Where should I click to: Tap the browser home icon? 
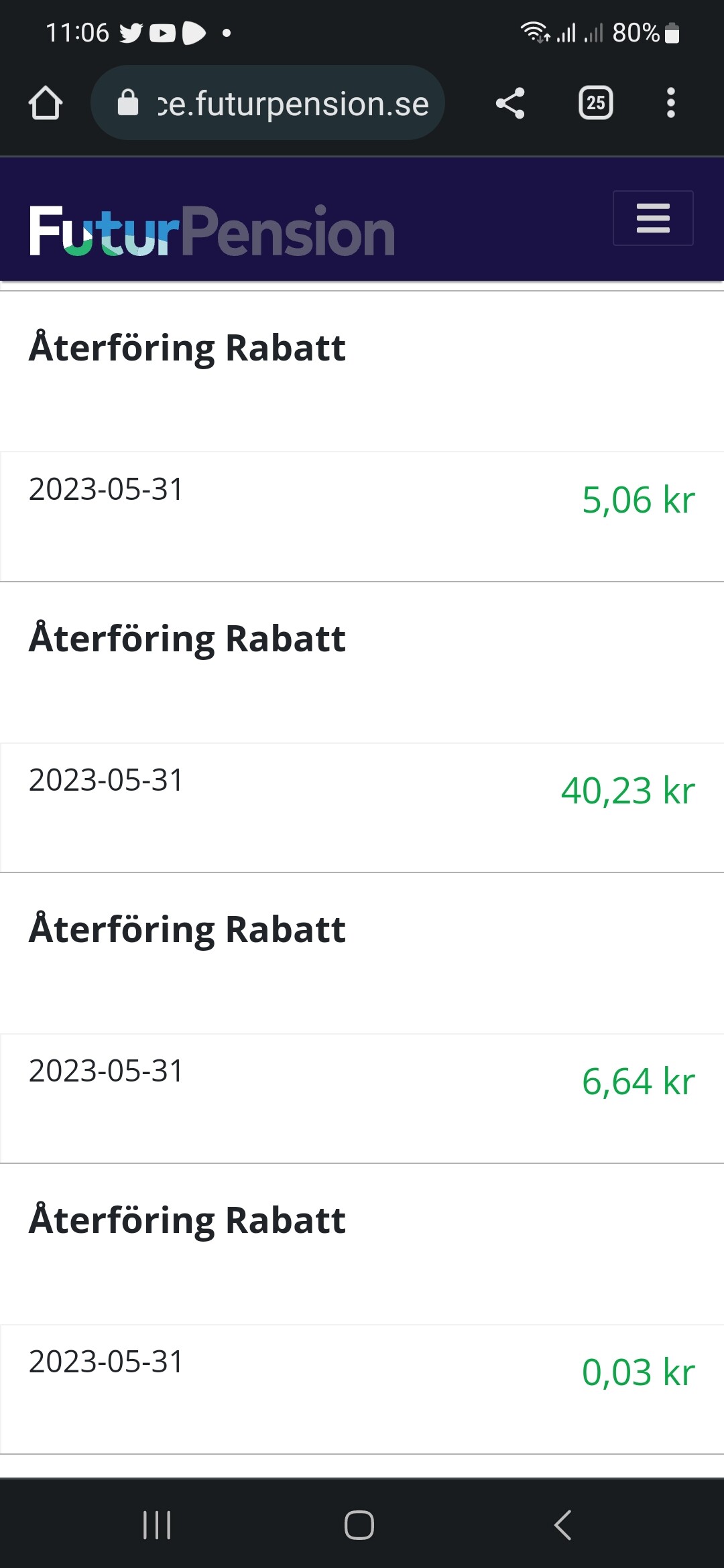pos(46,103)
